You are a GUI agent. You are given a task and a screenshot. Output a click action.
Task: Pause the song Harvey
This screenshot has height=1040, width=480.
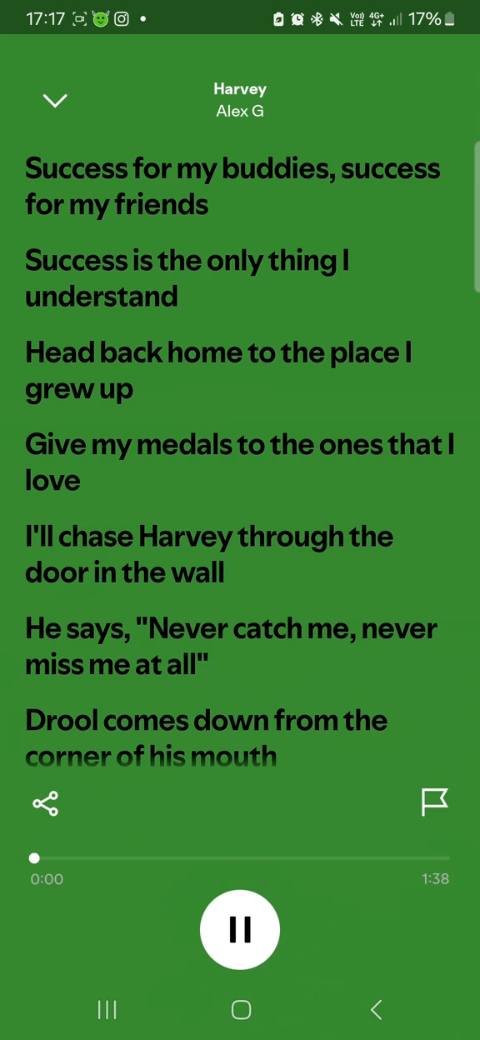(240, 929)
